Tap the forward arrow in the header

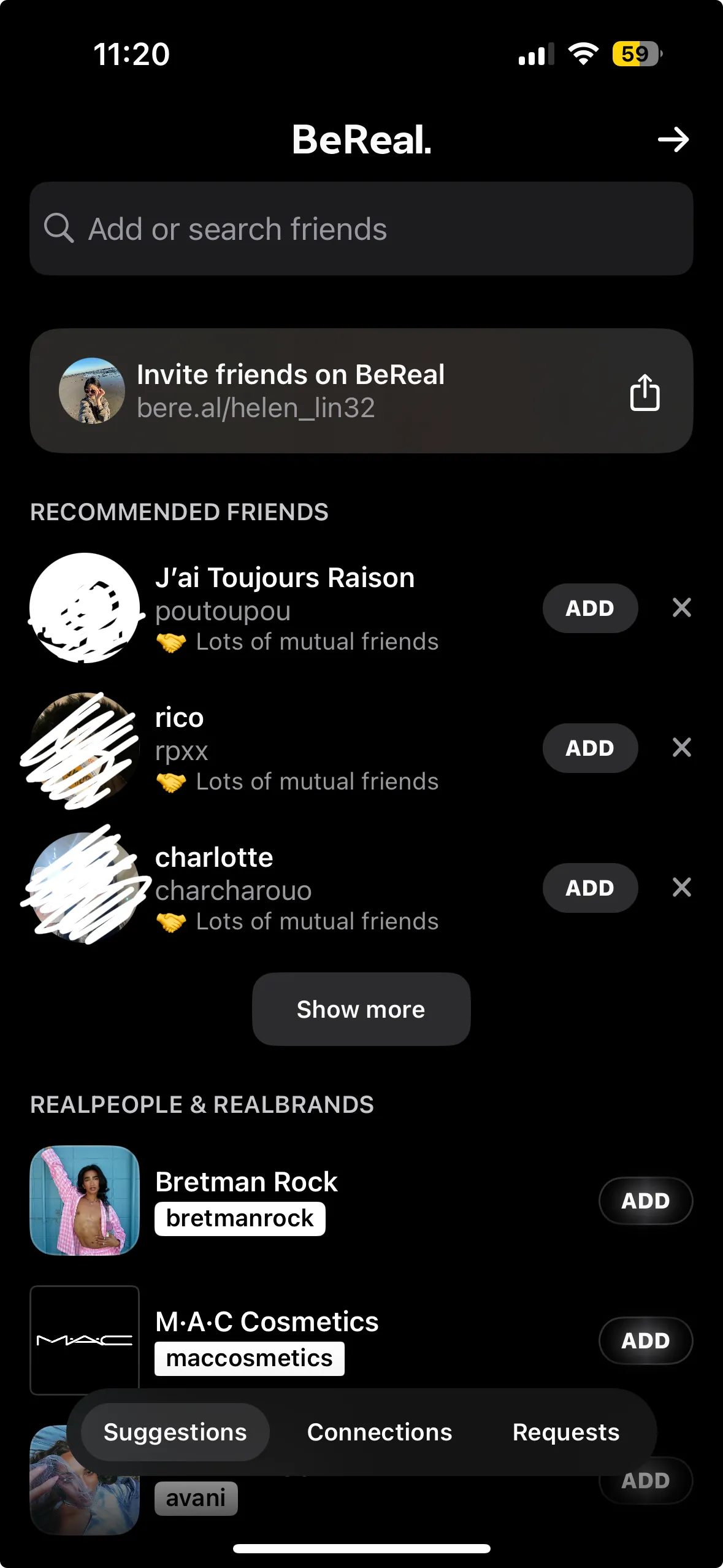673,140
